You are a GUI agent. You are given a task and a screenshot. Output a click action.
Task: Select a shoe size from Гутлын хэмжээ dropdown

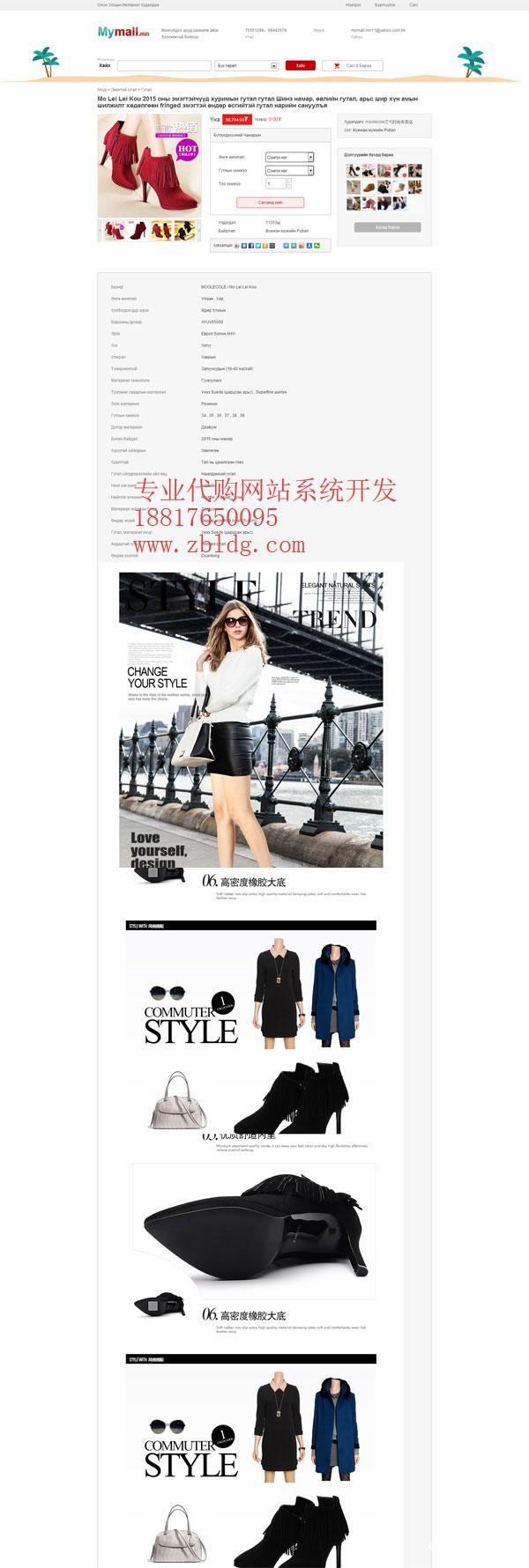pyautogui.click(x=289, y=171)
